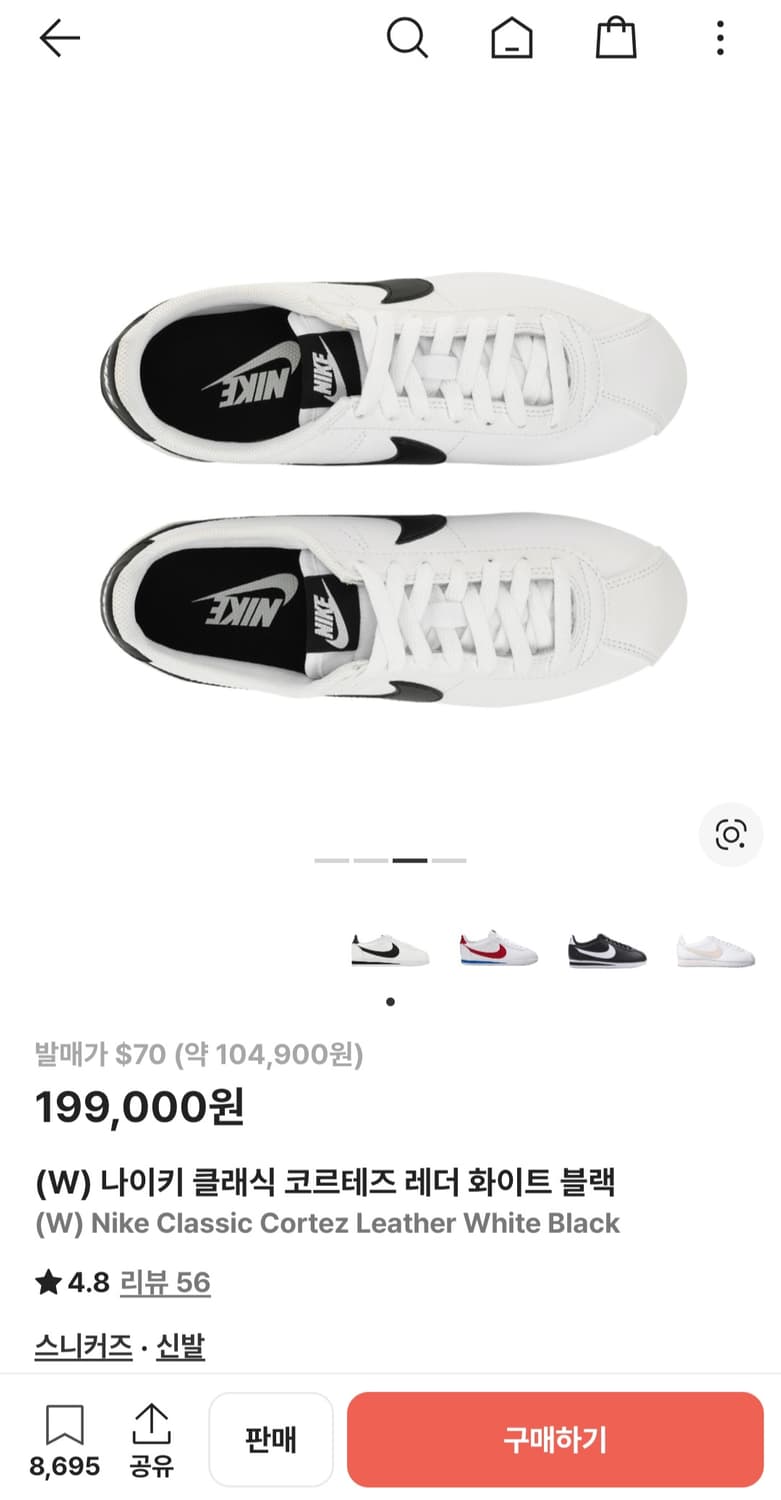This screenshot has width=781, height=1500.
Task: Open the search icon
Action: coord(407,38)
